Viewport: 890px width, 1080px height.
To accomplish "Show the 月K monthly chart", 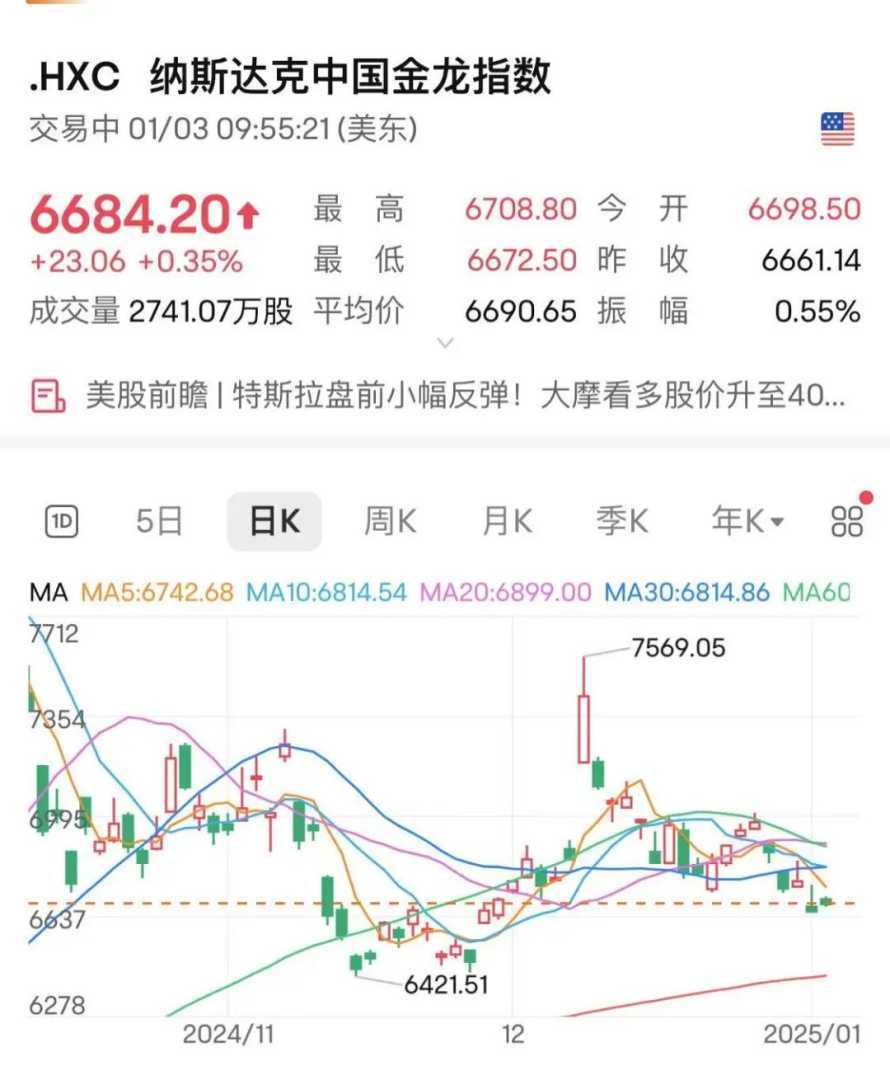I will tap(507, 521).
